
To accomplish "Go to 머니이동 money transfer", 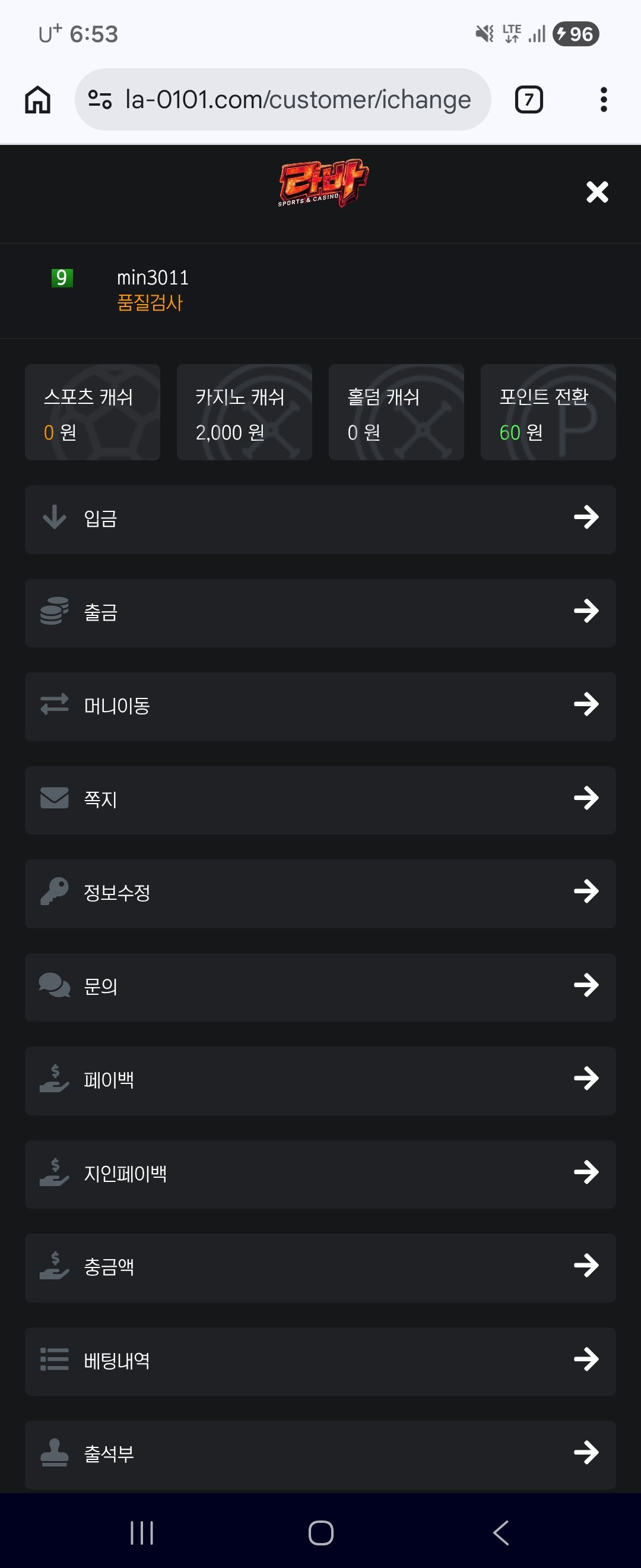I will click(320, 706).
